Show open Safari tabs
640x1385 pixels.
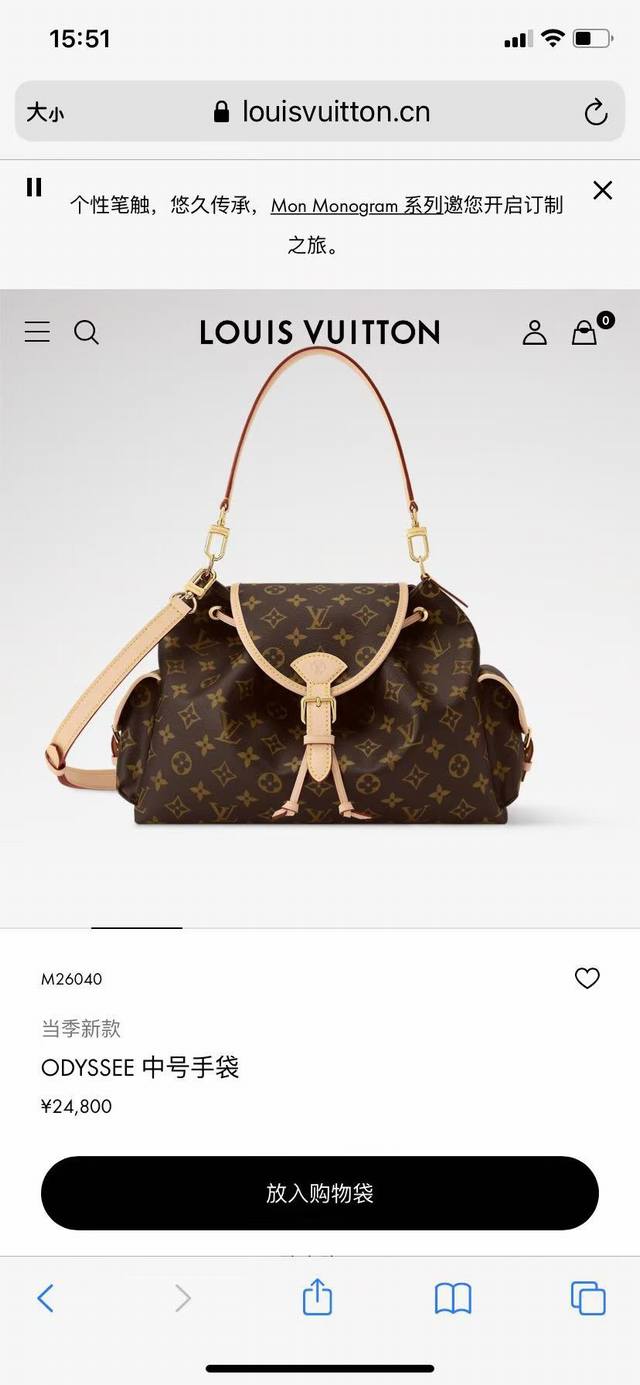(588, 1298)
